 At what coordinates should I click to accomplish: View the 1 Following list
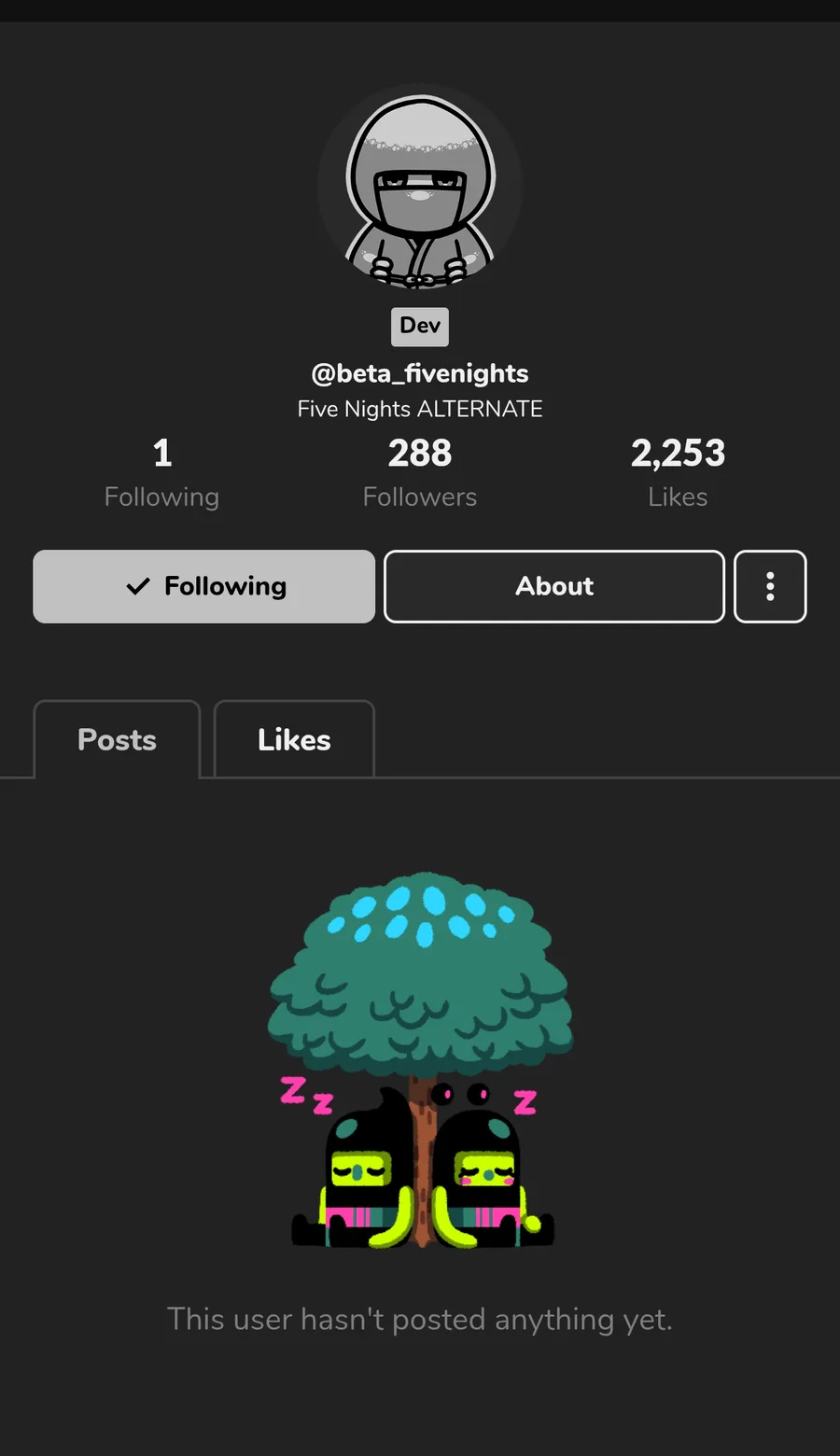coord(161,473)
